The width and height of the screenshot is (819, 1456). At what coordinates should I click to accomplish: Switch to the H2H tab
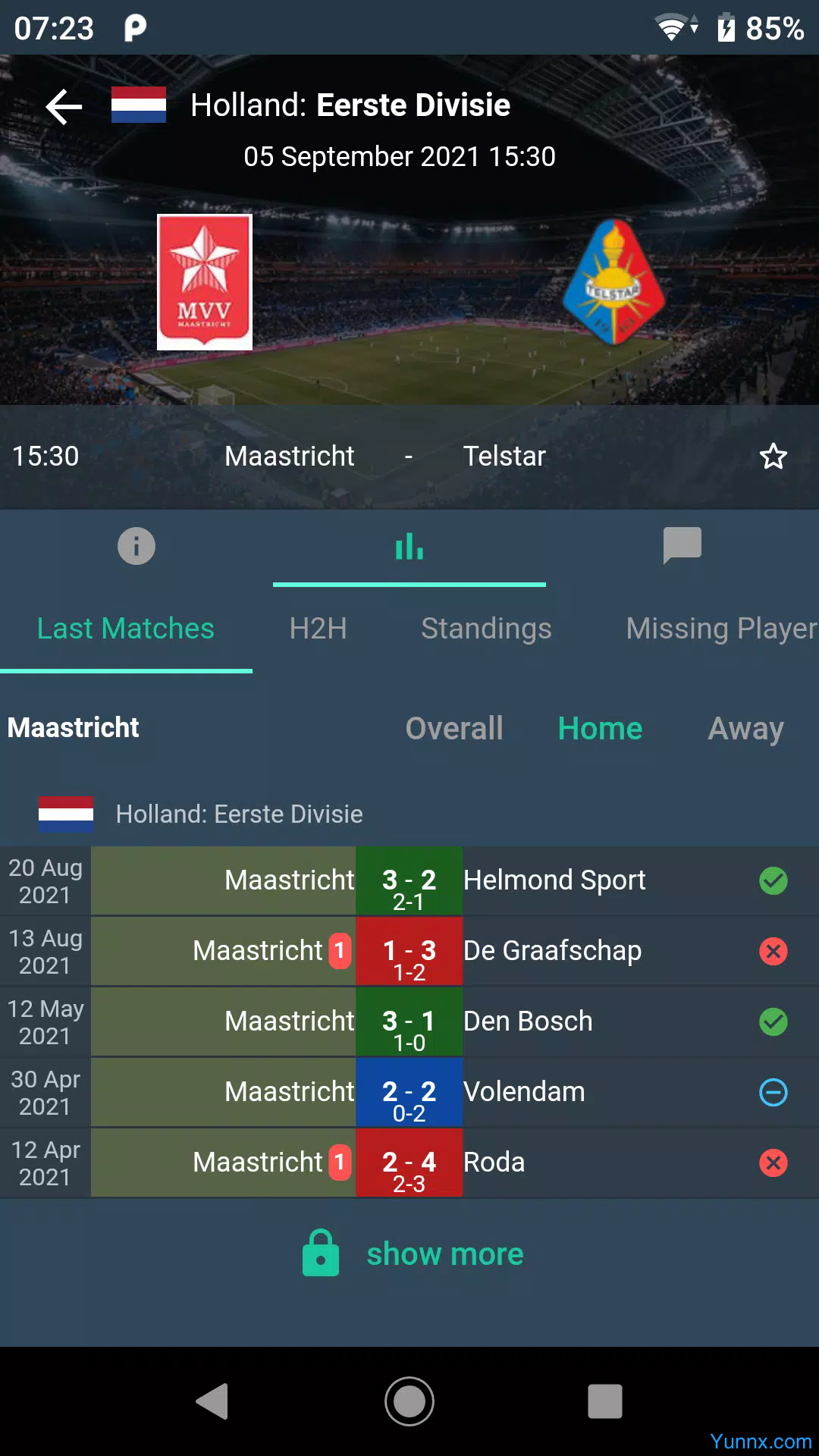click(x=318, y=629)
